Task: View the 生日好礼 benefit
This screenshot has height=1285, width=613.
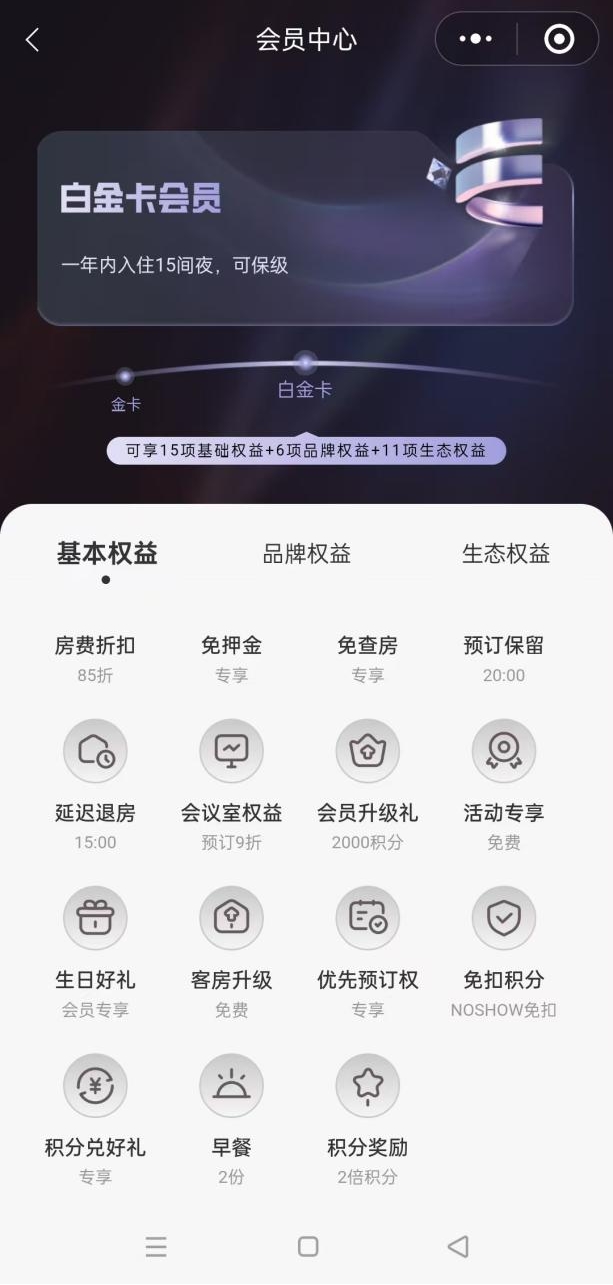Action: (x=95, y=918)
